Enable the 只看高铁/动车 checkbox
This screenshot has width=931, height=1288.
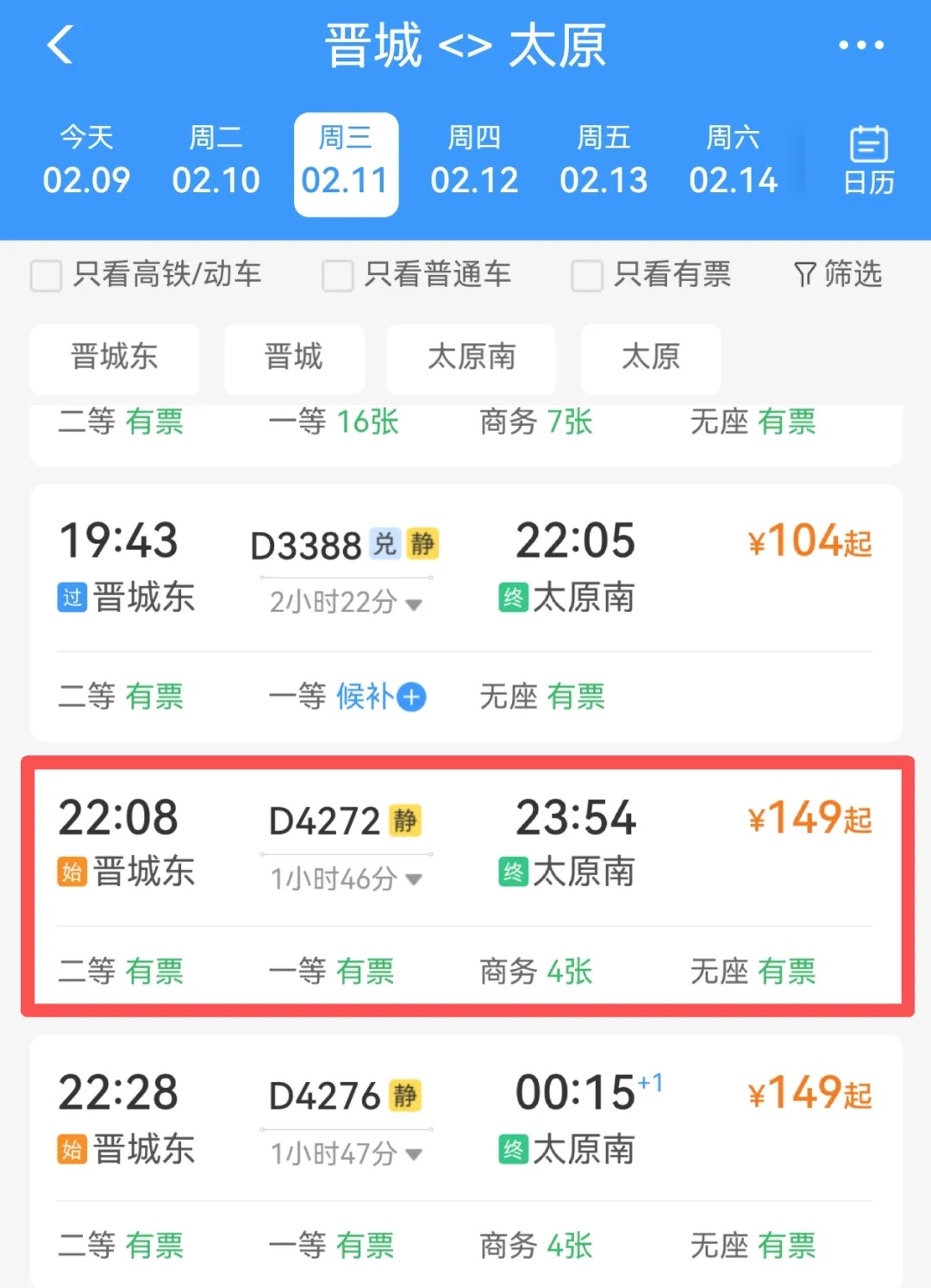[x=46, y=276]
